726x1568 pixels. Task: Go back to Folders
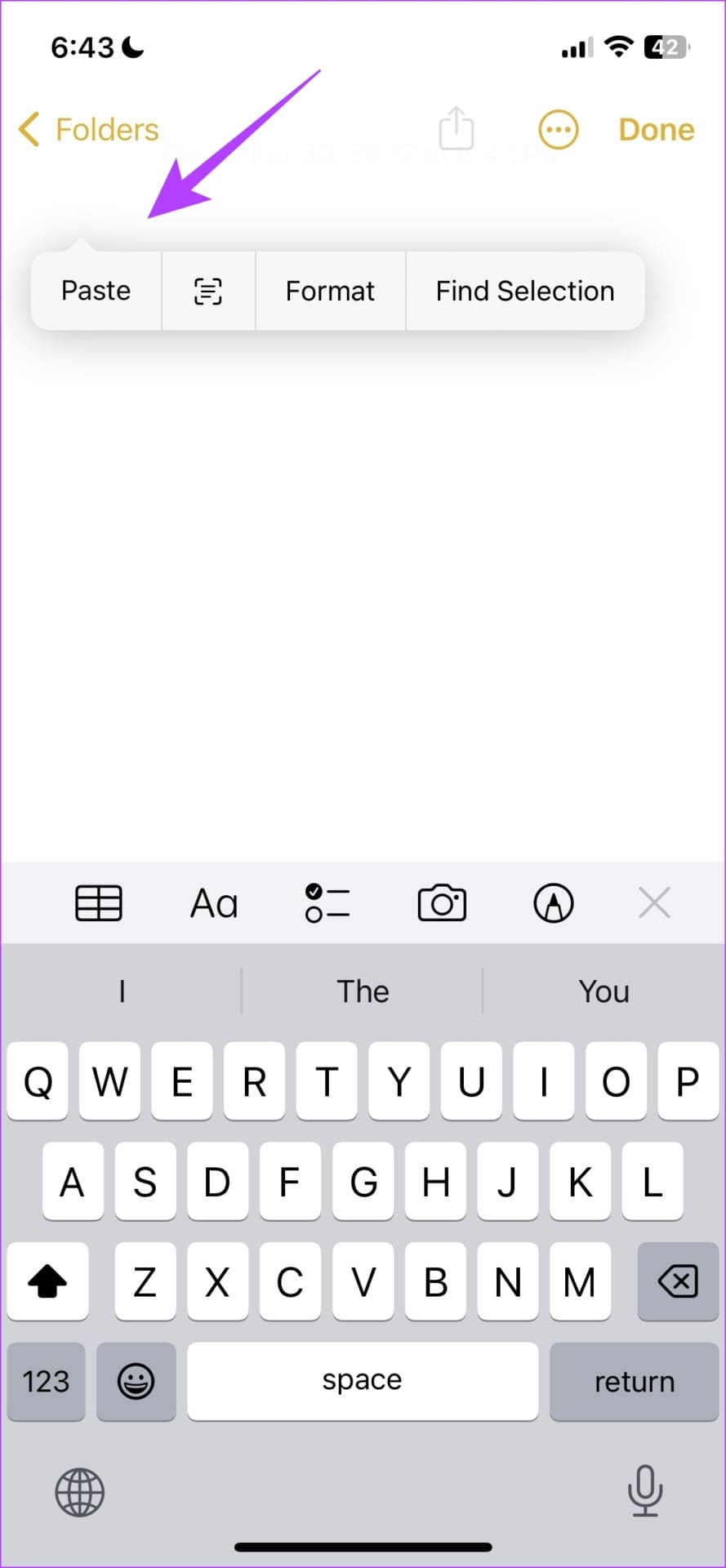[89, 130]
